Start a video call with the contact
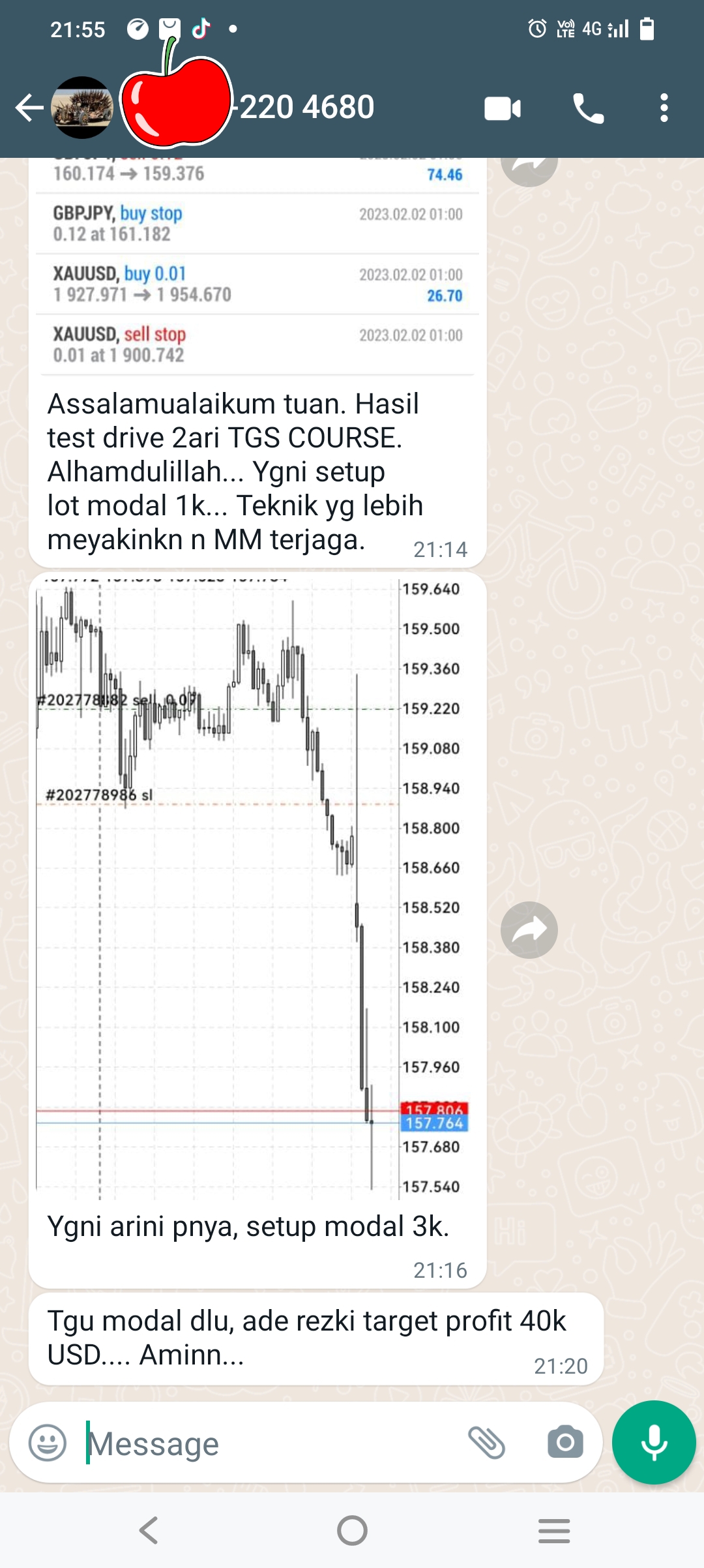704x1568 pixels. [503, 108]
